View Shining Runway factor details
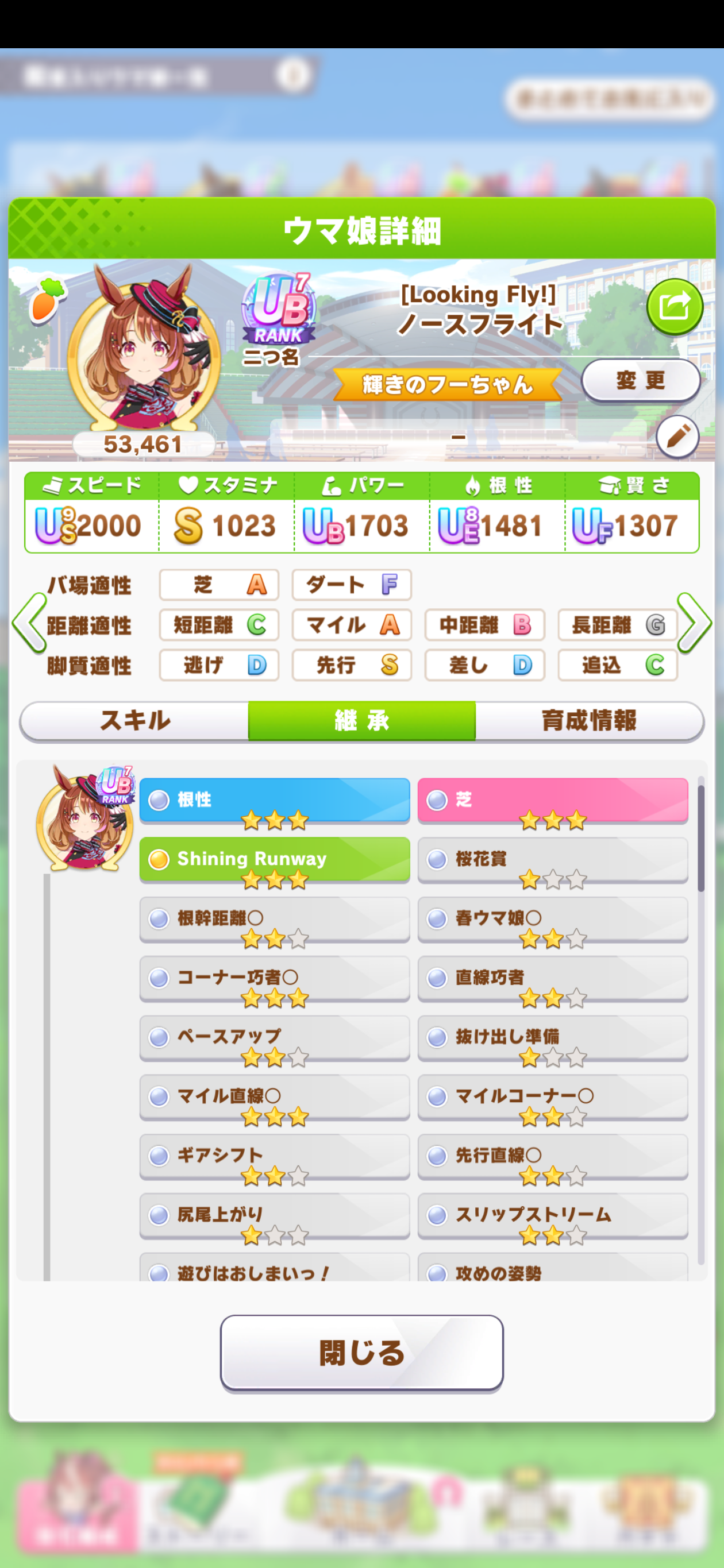The image size is (724, 1568). click(x=274, y=859)
